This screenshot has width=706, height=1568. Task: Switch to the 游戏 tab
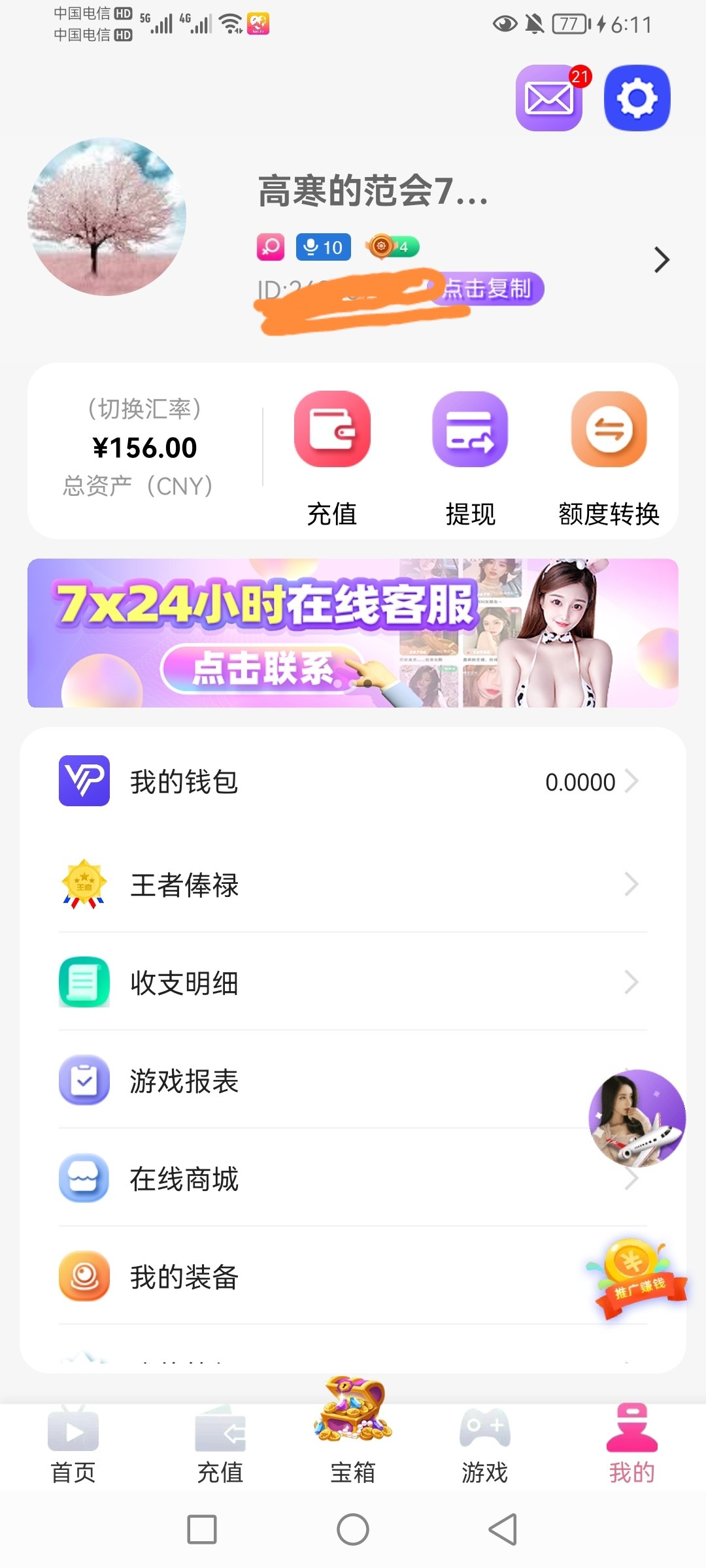pos(484,1445)
